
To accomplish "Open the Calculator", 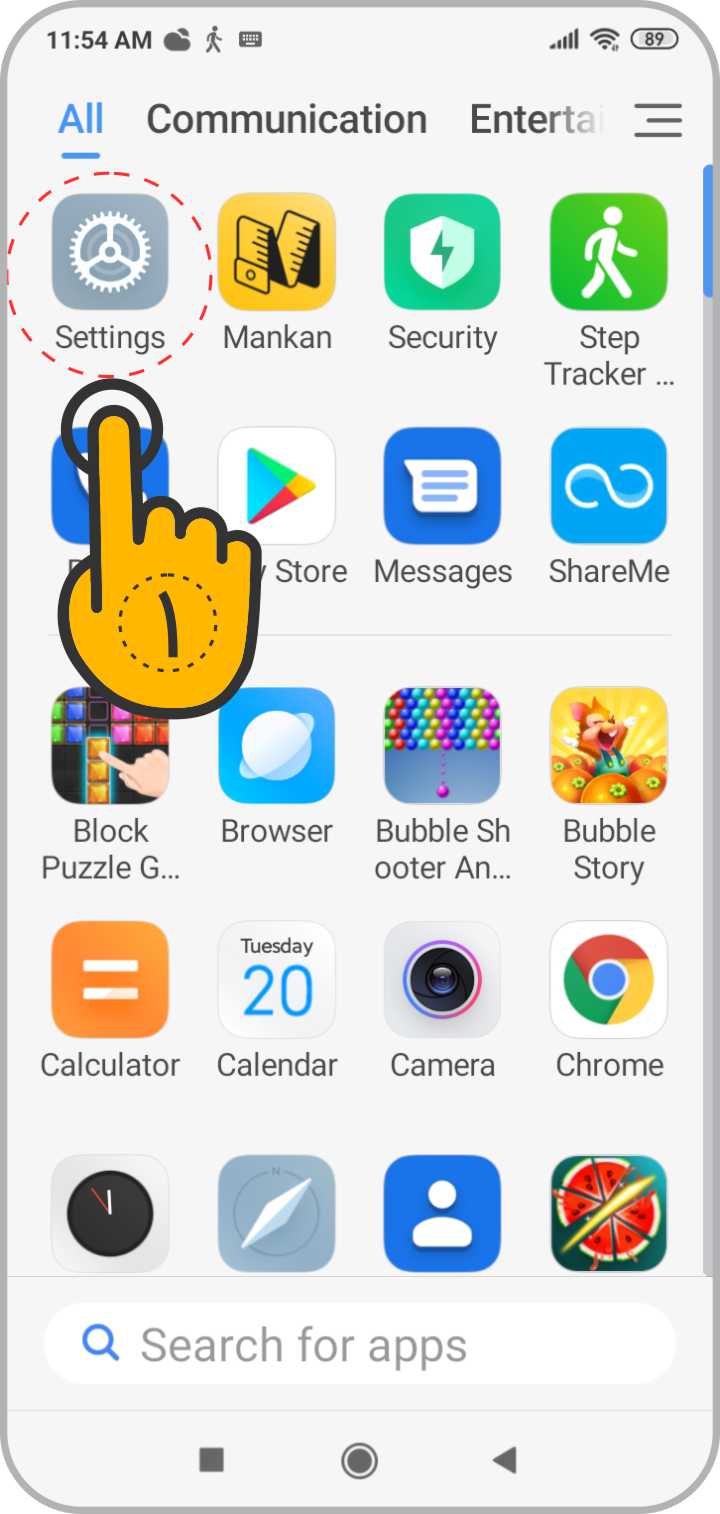I will (110, 980).
